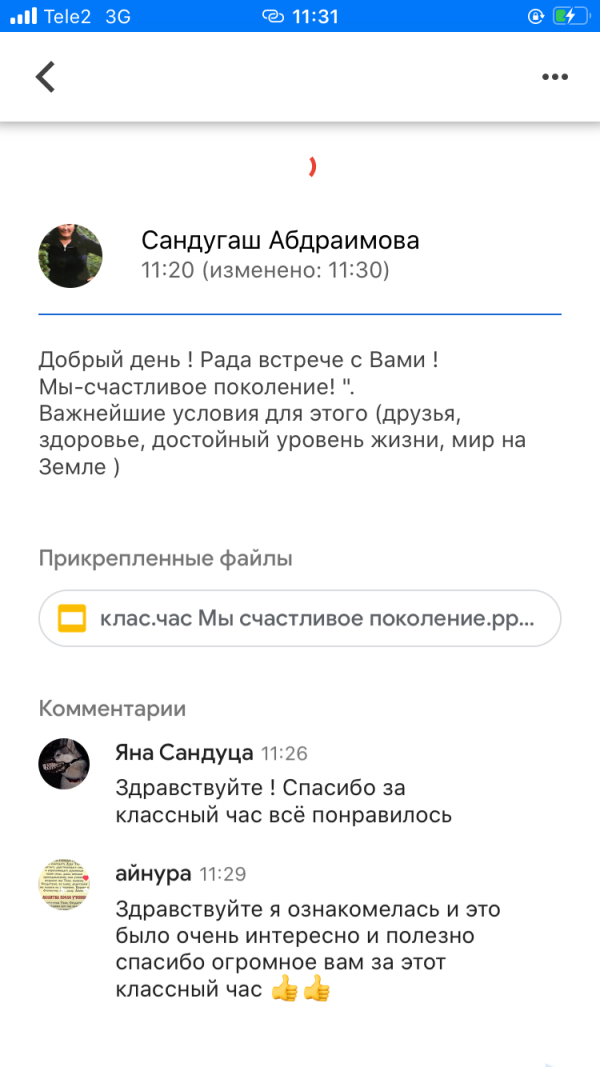Image resolution: width=600 pixels, height=1067 pixels.
Task: Open Яна Сандуца's comment avatar
Action: (64, 765)
